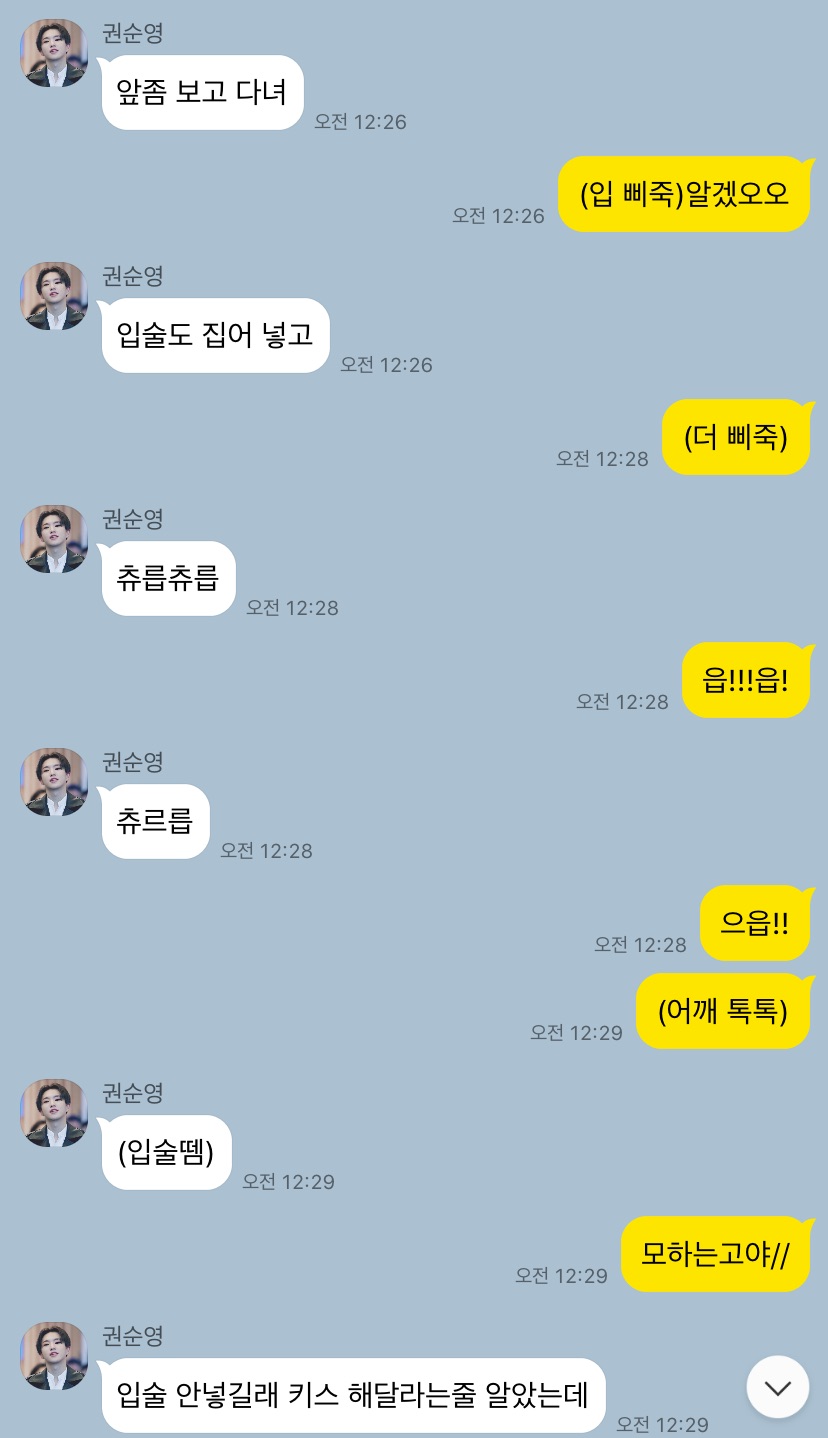The height and width of the screenshot is (1438, 828).
Task: Open the avatar next to "츄르릅"
Action: click(x=54, y=782)
